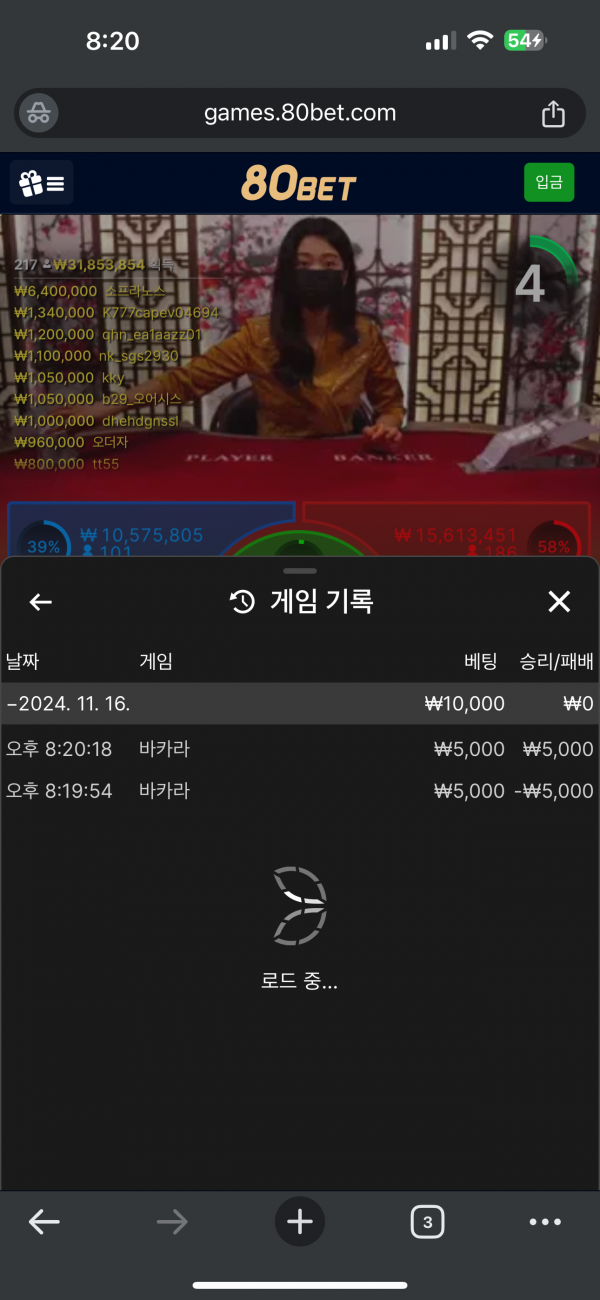Tap the games.80bet.com address field

point(300,113)
